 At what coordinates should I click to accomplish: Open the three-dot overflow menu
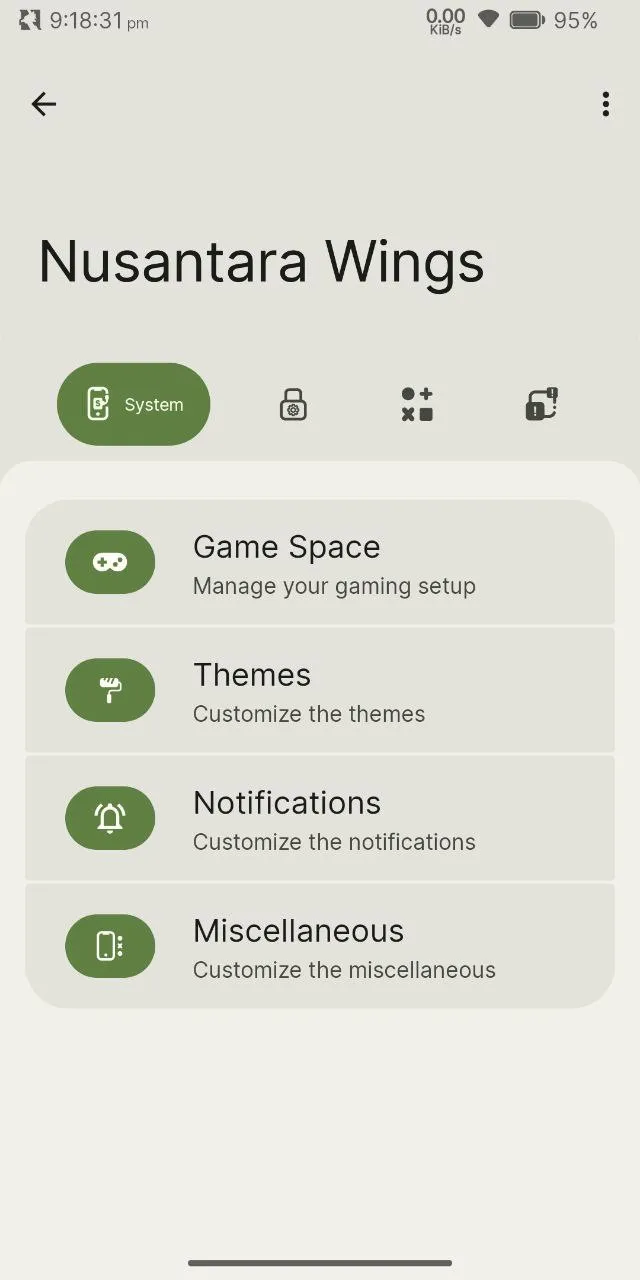(605, 104)
